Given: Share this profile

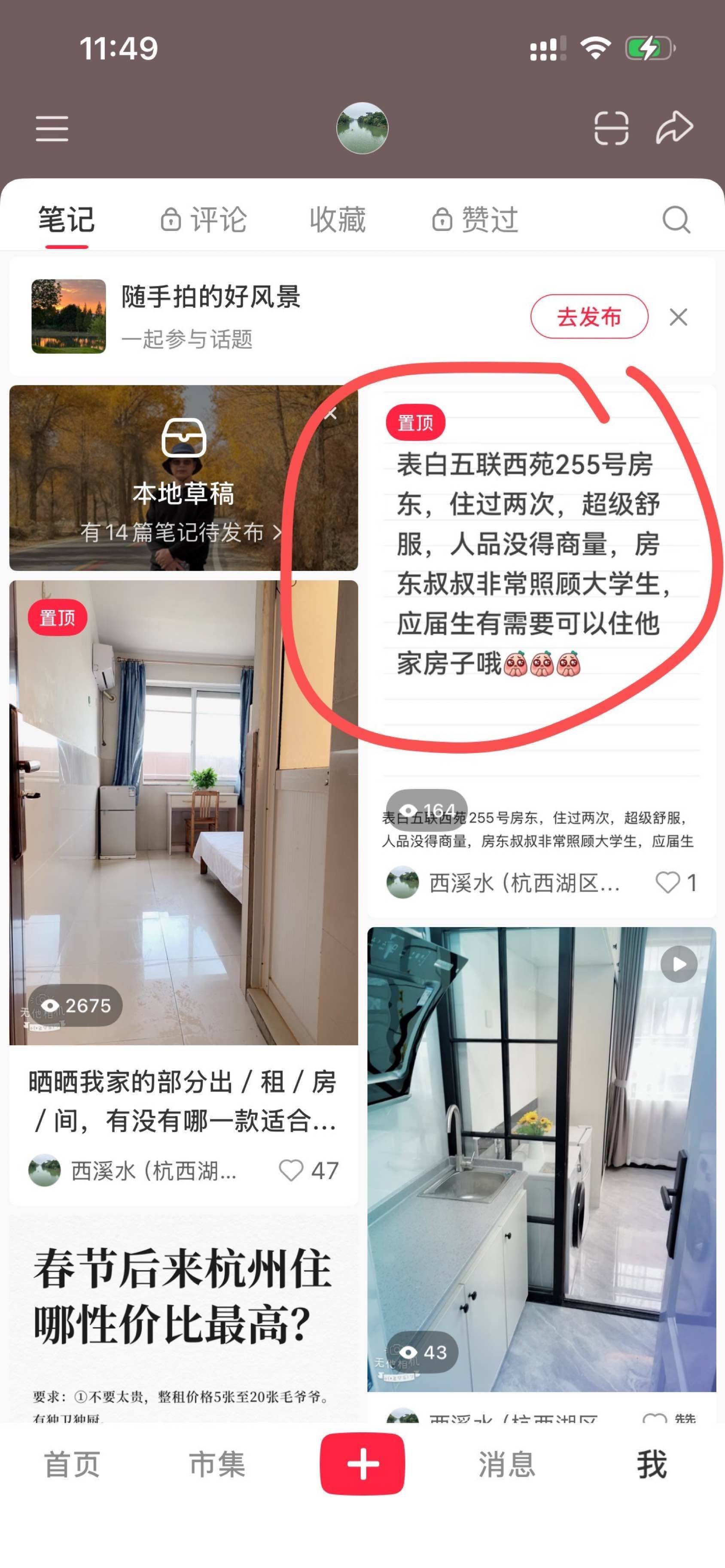Looking at the screenshot, I should [674, 128].
